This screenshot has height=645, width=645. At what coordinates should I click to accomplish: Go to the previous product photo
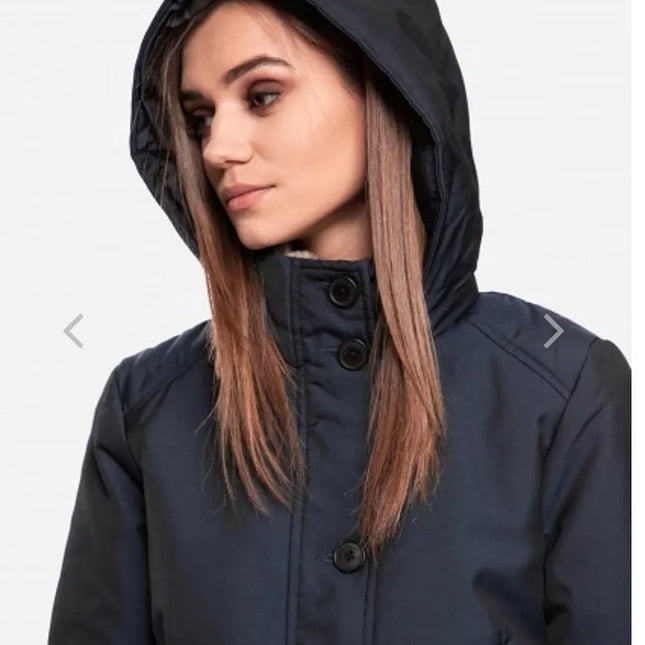[x=73, y=331]
